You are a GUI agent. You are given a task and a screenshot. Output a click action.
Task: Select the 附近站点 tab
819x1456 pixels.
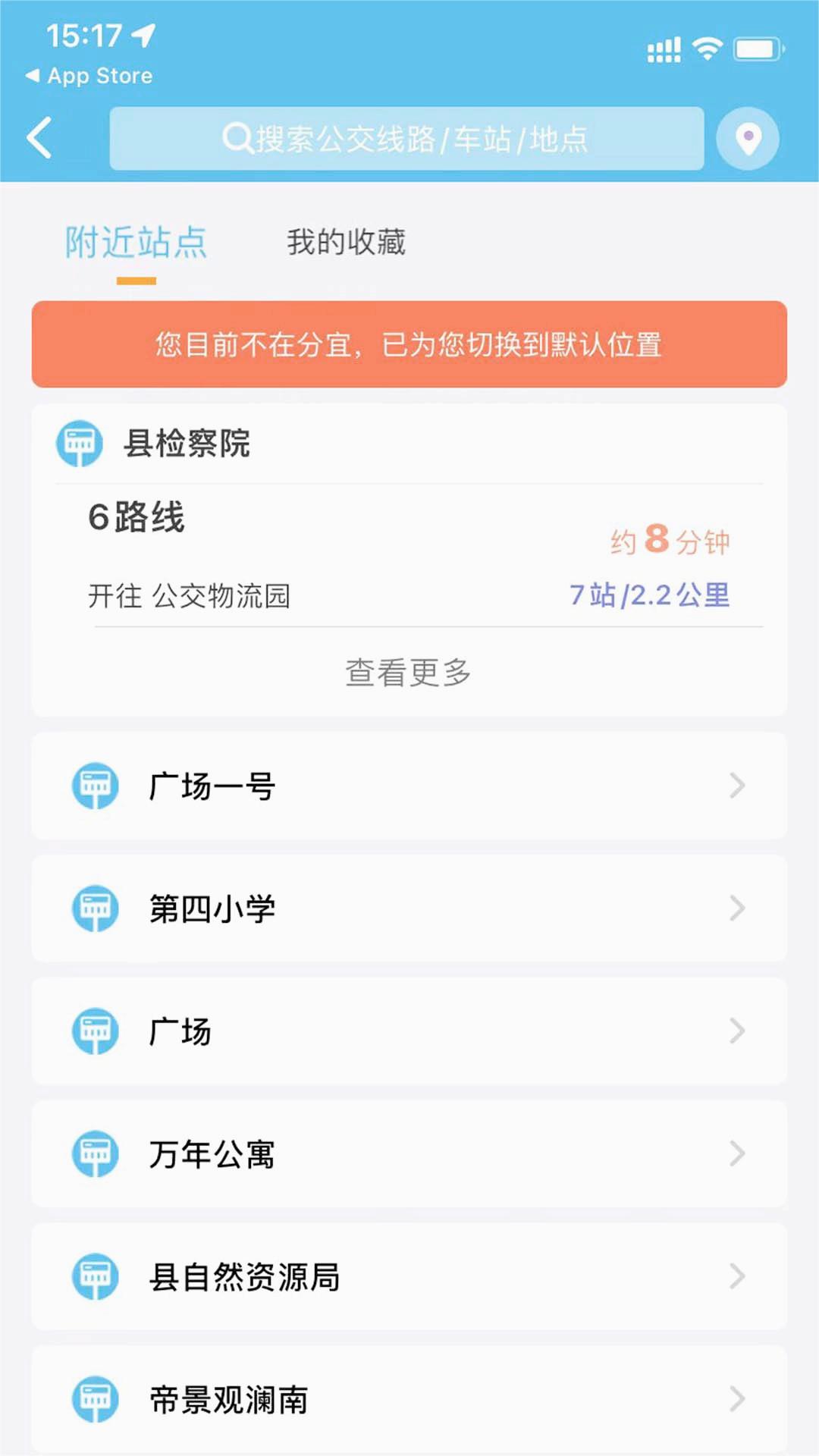click(136, 241)
